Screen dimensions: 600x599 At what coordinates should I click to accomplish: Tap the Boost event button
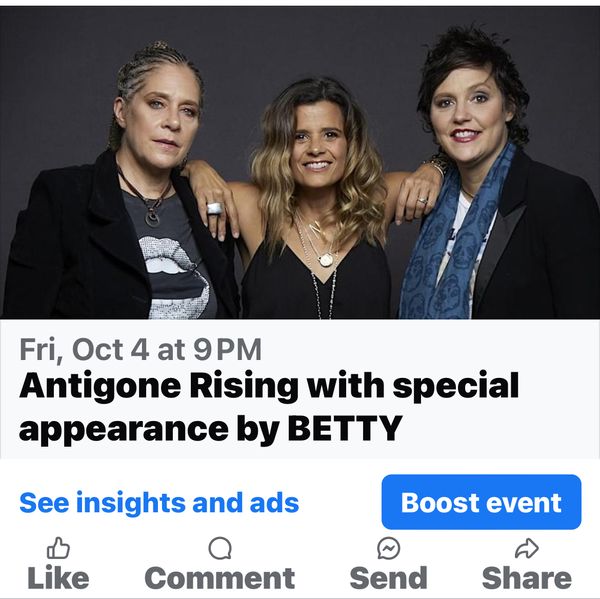coord(481,502)
